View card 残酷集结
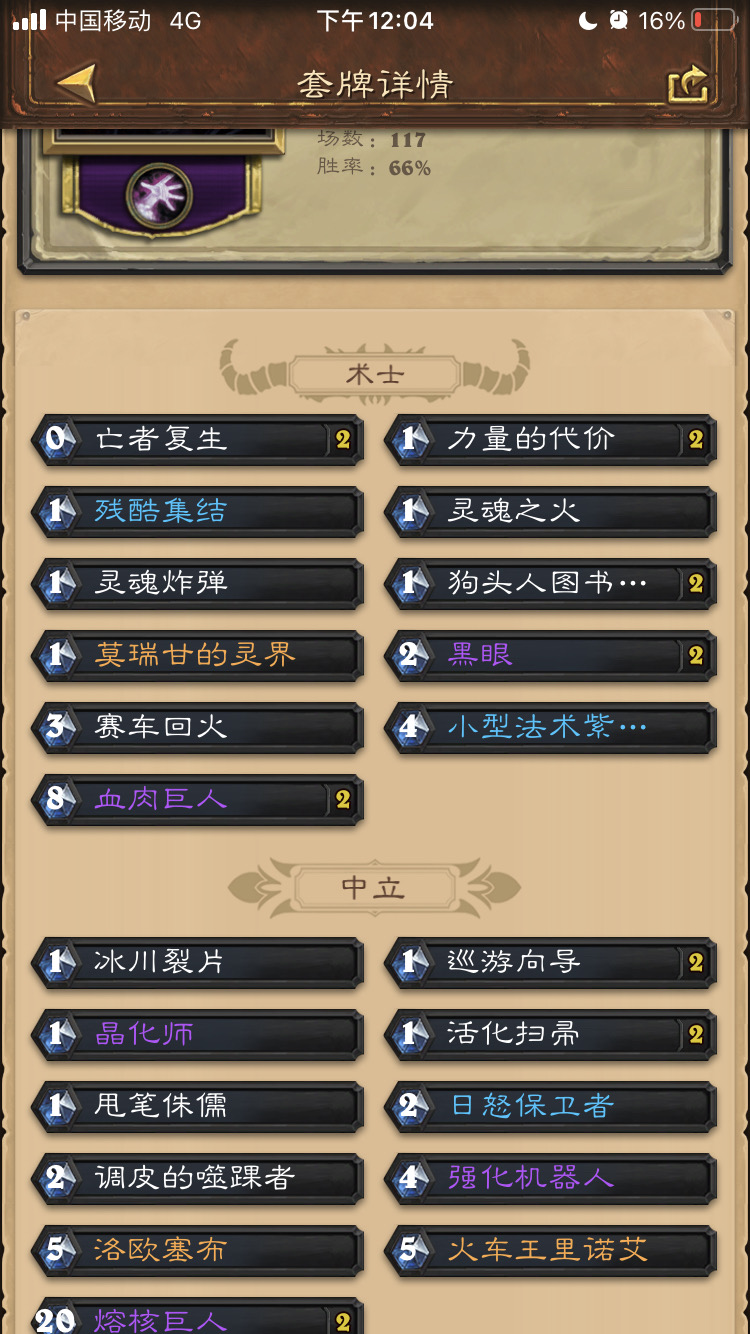Image resolution: width=750 pixels, height=1334 pixels. 197,512
